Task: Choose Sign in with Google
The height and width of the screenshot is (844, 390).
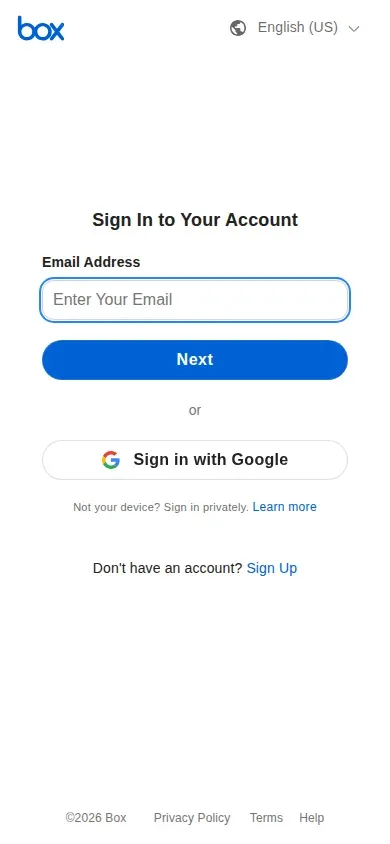Action: click(x=195, y=460)
